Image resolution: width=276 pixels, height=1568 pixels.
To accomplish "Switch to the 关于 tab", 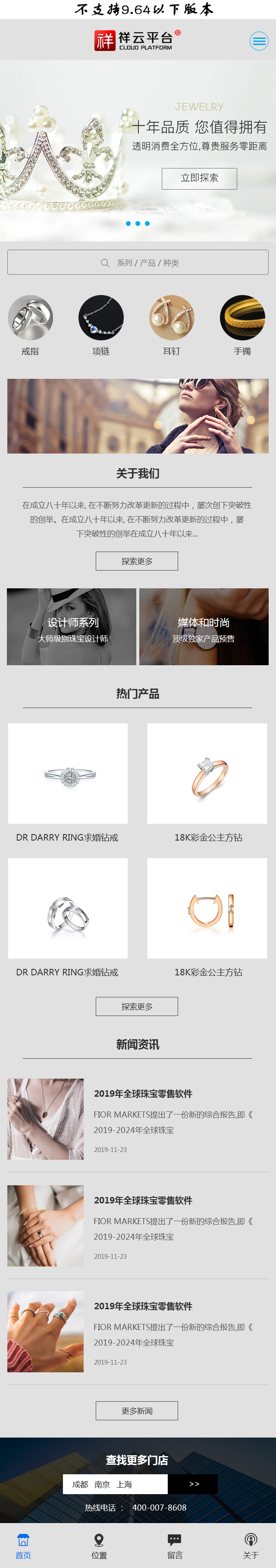I will [251, 1546].
